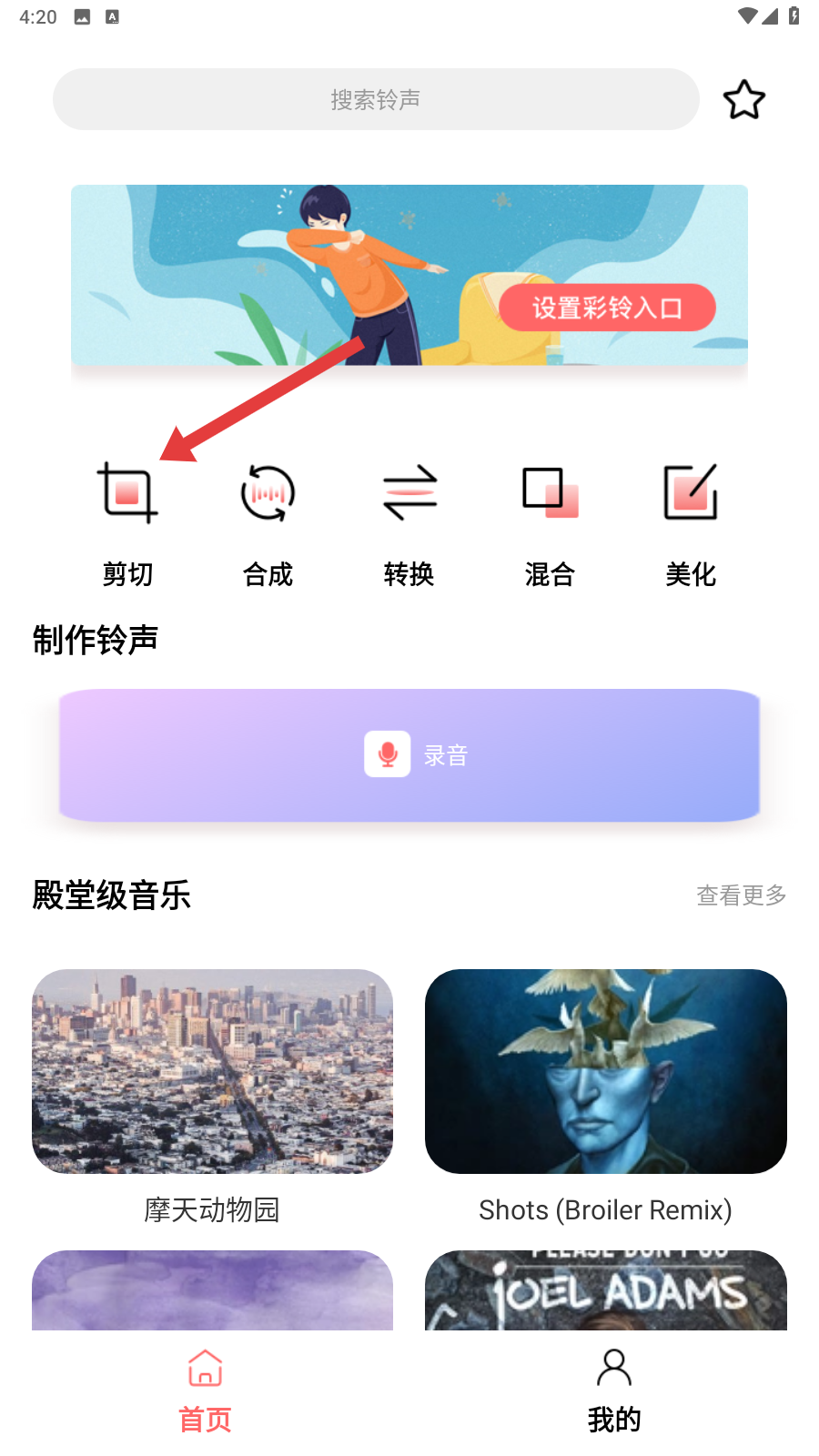
Task: Open the 设置彩铃入口 banner
Action: click(606, 308)
